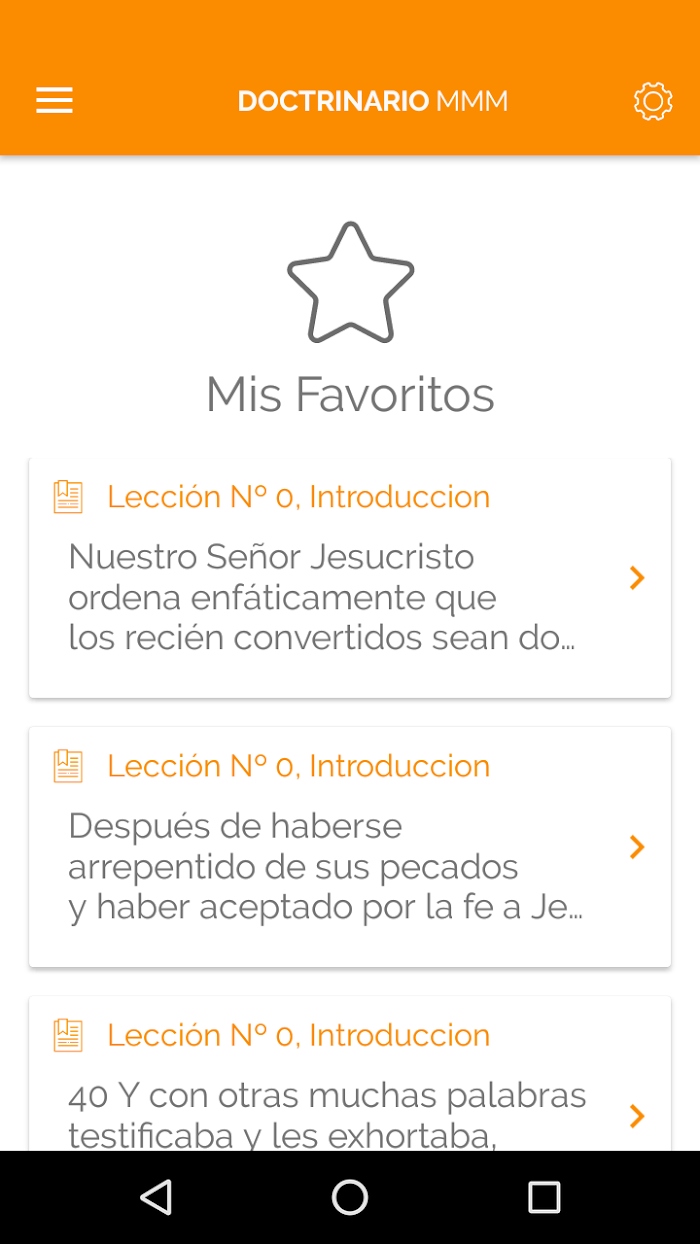The height and width of the screenshot is (1244, 700).
Task: Open favorite starting 'Nuestro Señor Jesucristo'
Action: (x=350, y=578)
